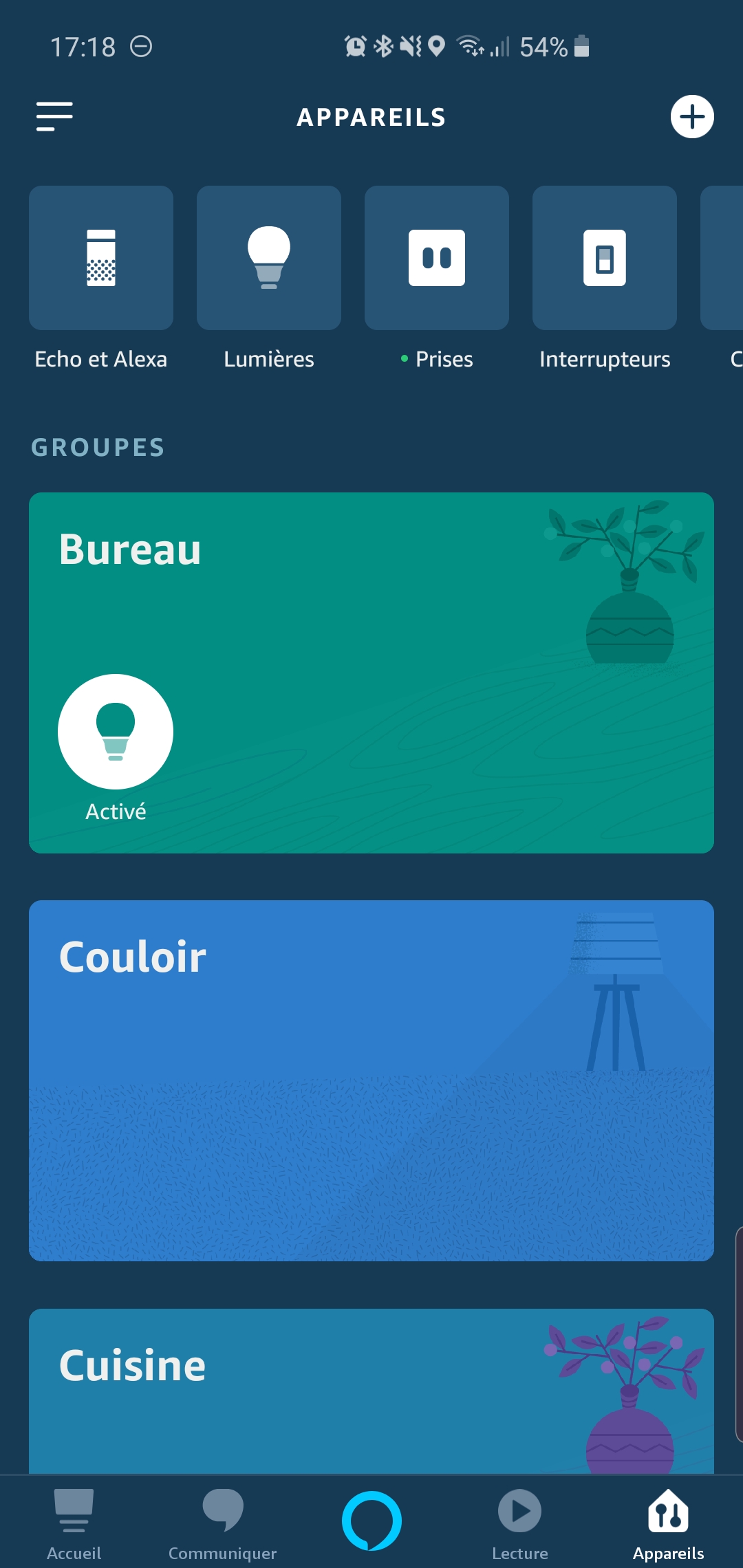Open Echo et Alexa devices

[x=101, y=258]
